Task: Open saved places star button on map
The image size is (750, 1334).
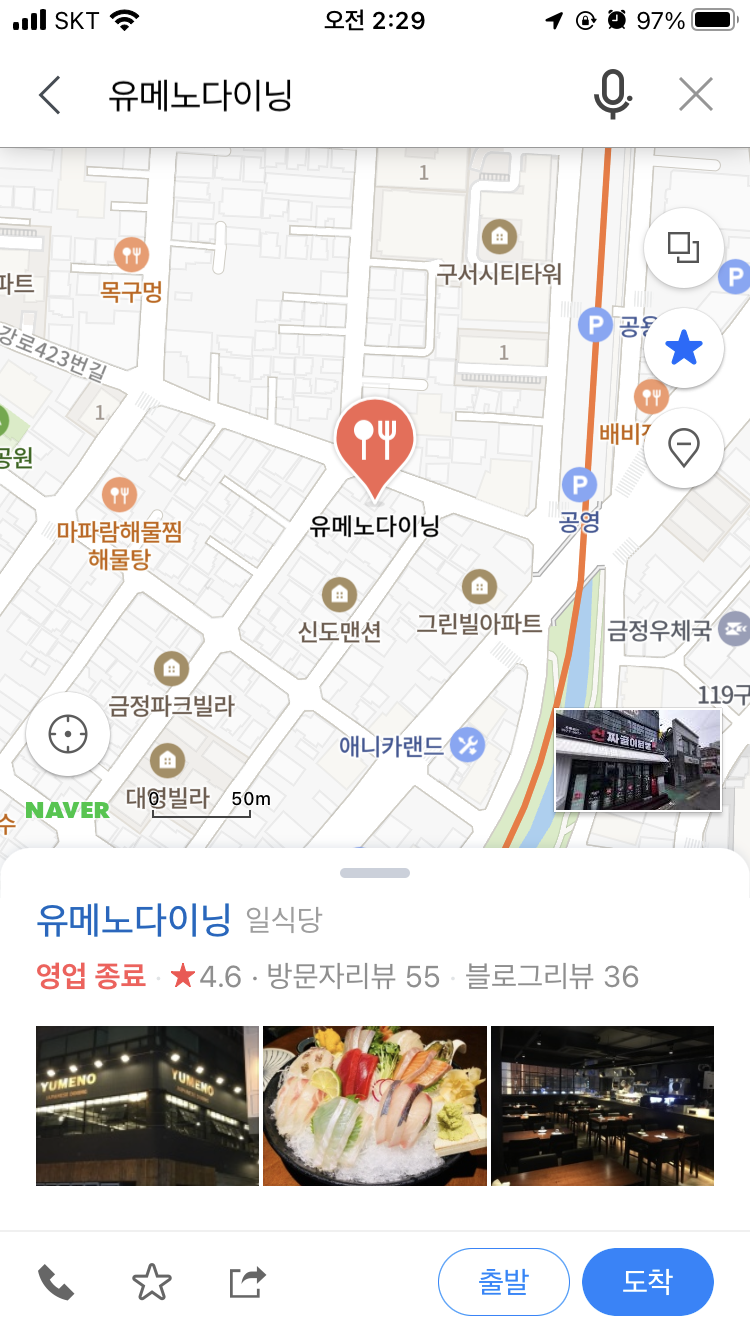Action: click(x=684, y=348)
